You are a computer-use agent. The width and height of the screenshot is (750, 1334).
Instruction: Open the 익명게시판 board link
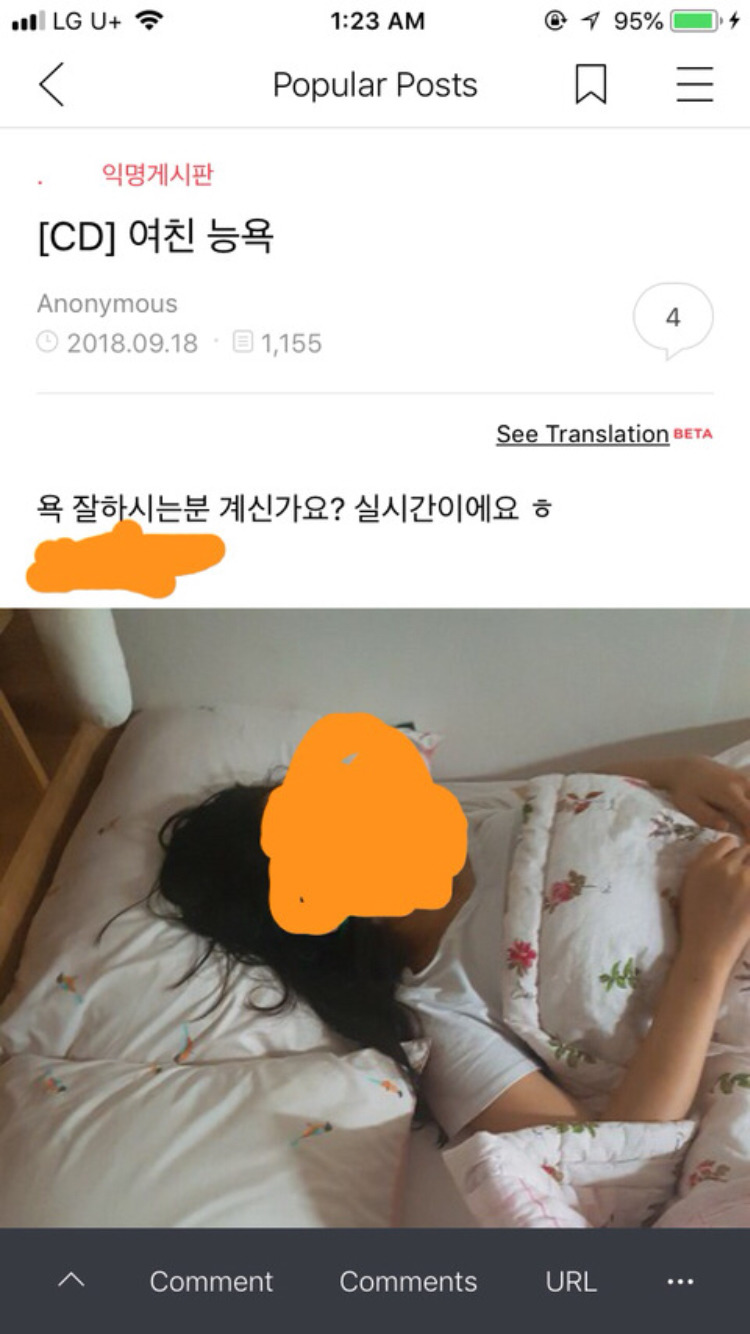[x=157, y=175]
